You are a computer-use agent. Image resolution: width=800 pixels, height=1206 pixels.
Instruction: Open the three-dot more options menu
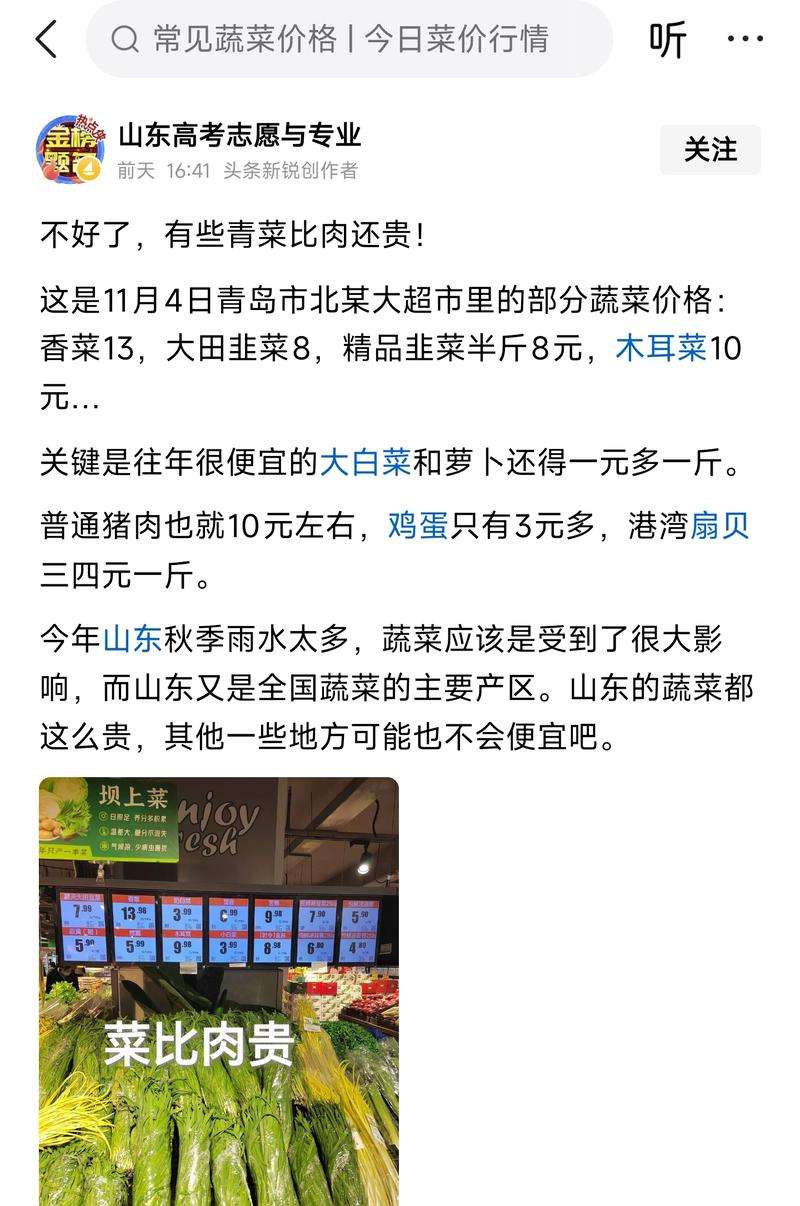pyautogui.click(x=745, y=38)
